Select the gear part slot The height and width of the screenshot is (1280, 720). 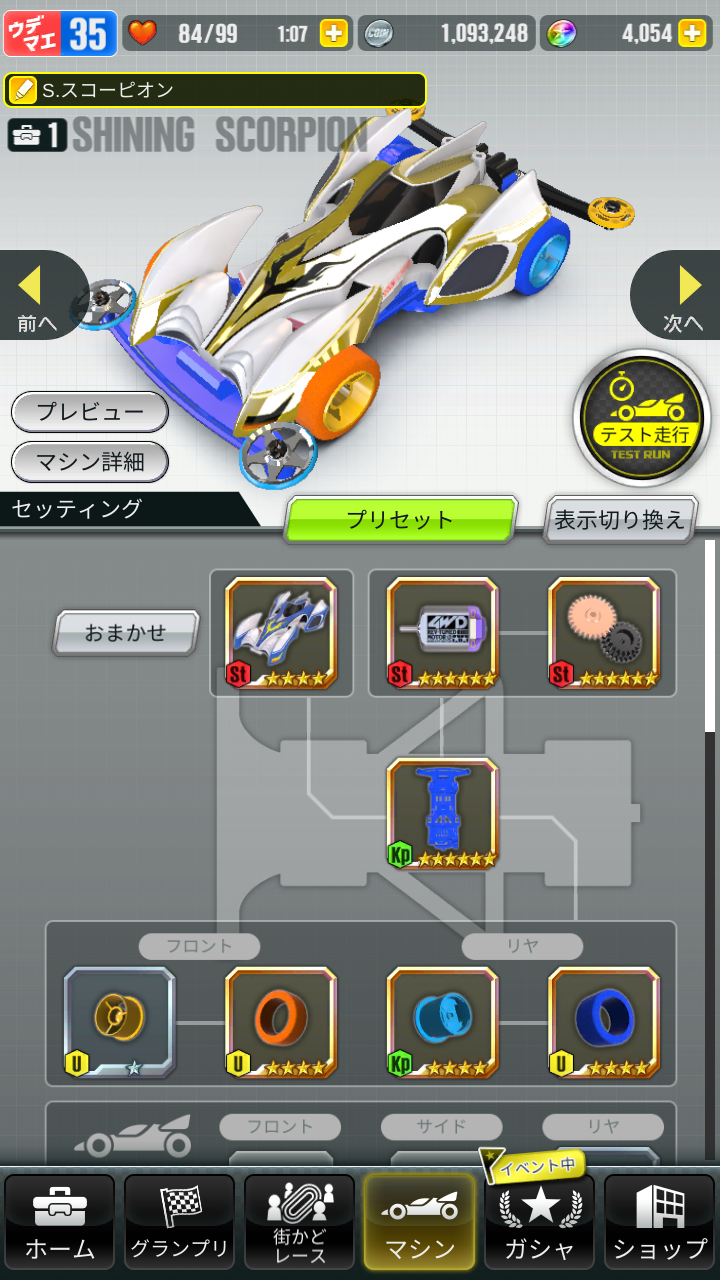coord(604,633)
